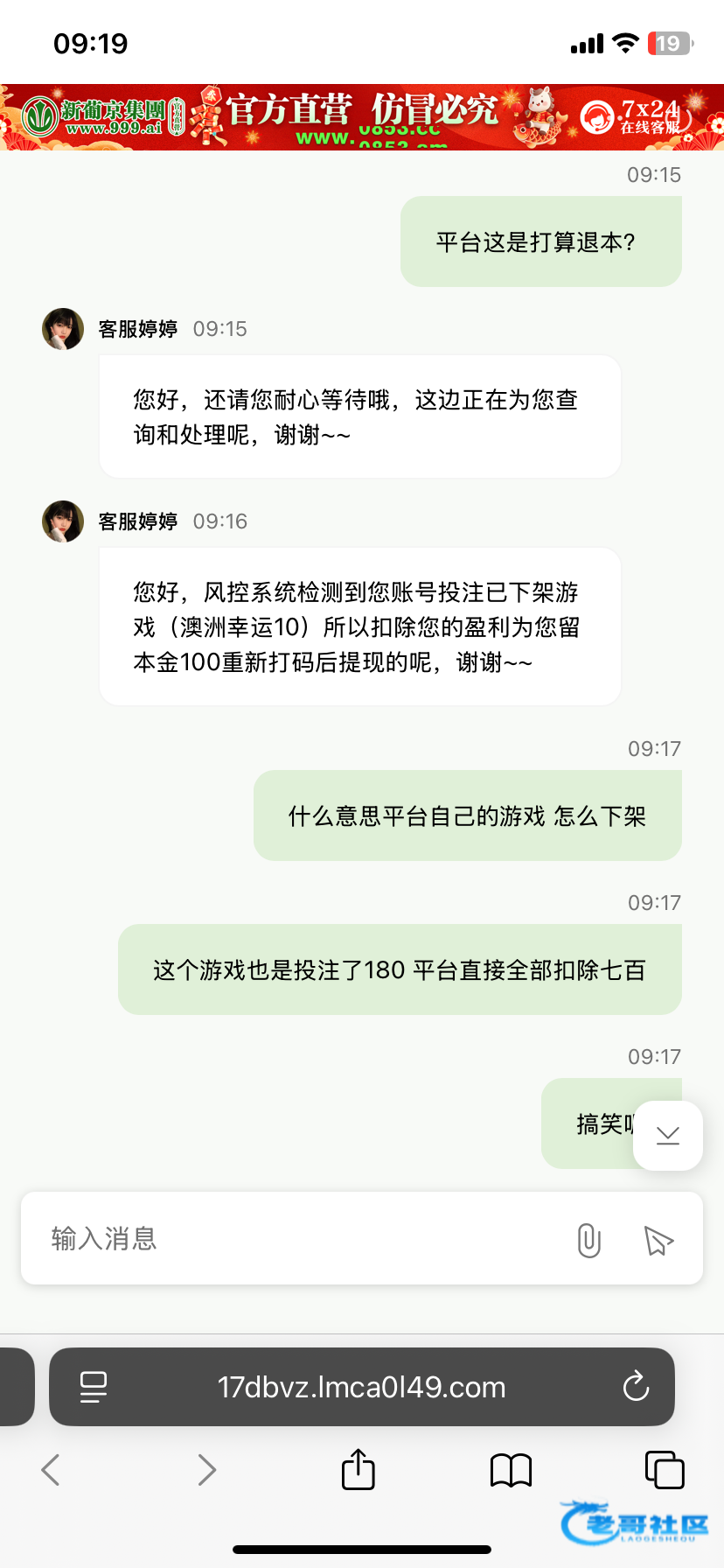This screenshot has width=724, height=1568.
Task: Tap the message input field
Action: tap(297, 1239)
